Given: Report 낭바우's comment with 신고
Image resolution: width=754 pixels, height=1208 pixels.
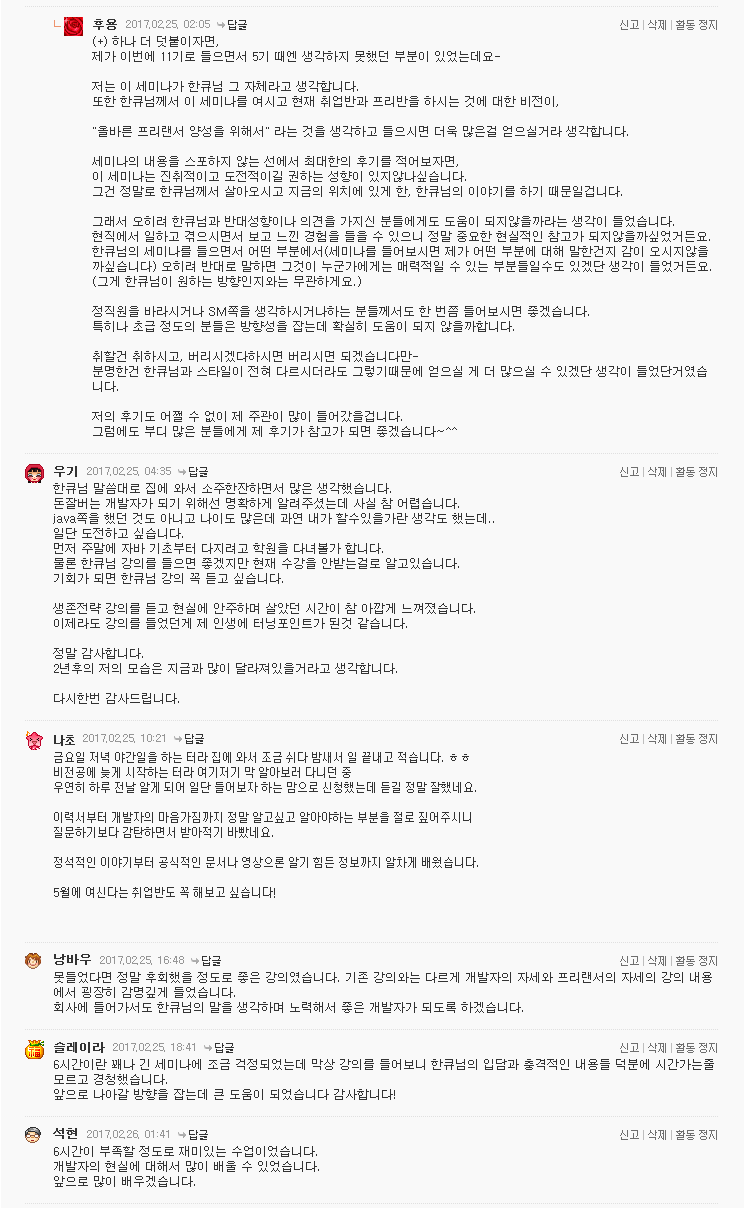Looking at the screenshot, I should point(629,961).
